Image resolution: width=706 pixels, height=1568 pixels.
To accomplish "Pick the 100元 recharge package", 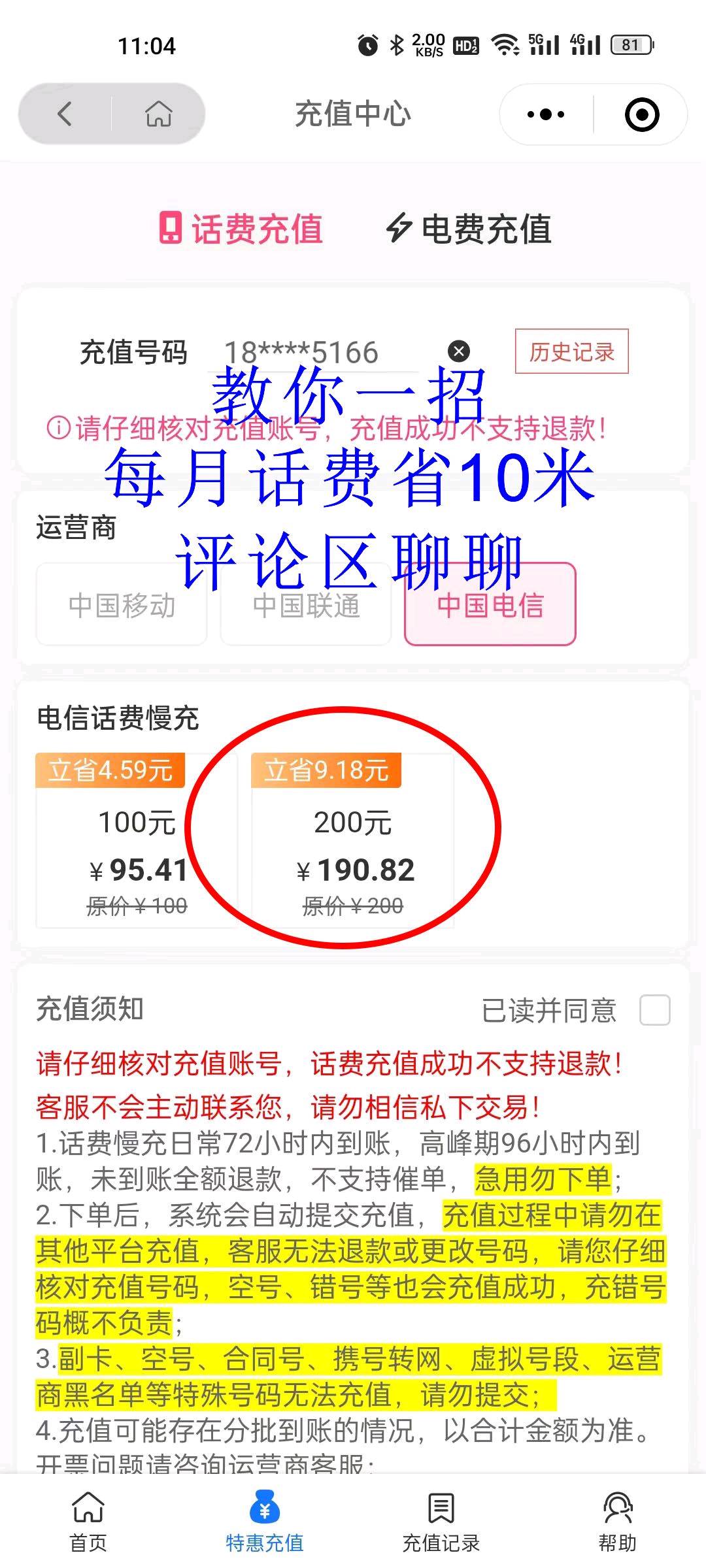I will [137, 843].
